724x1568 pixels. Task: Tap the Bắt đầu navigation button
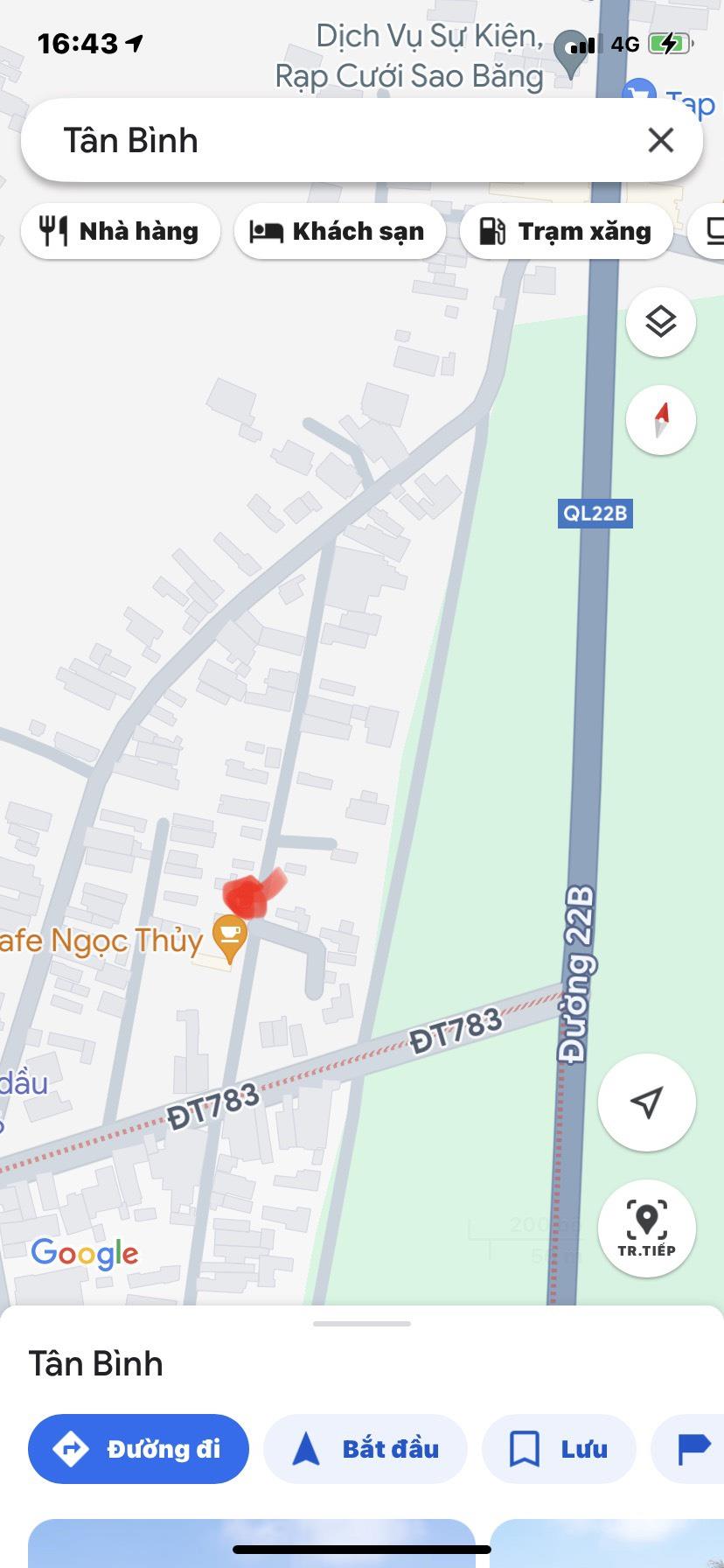tap(365, 1449)
